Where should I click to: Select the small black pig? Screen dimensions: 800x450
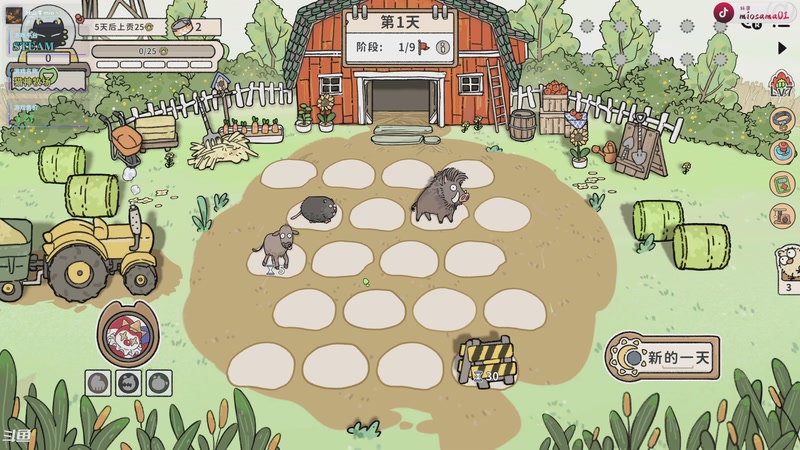320,209
